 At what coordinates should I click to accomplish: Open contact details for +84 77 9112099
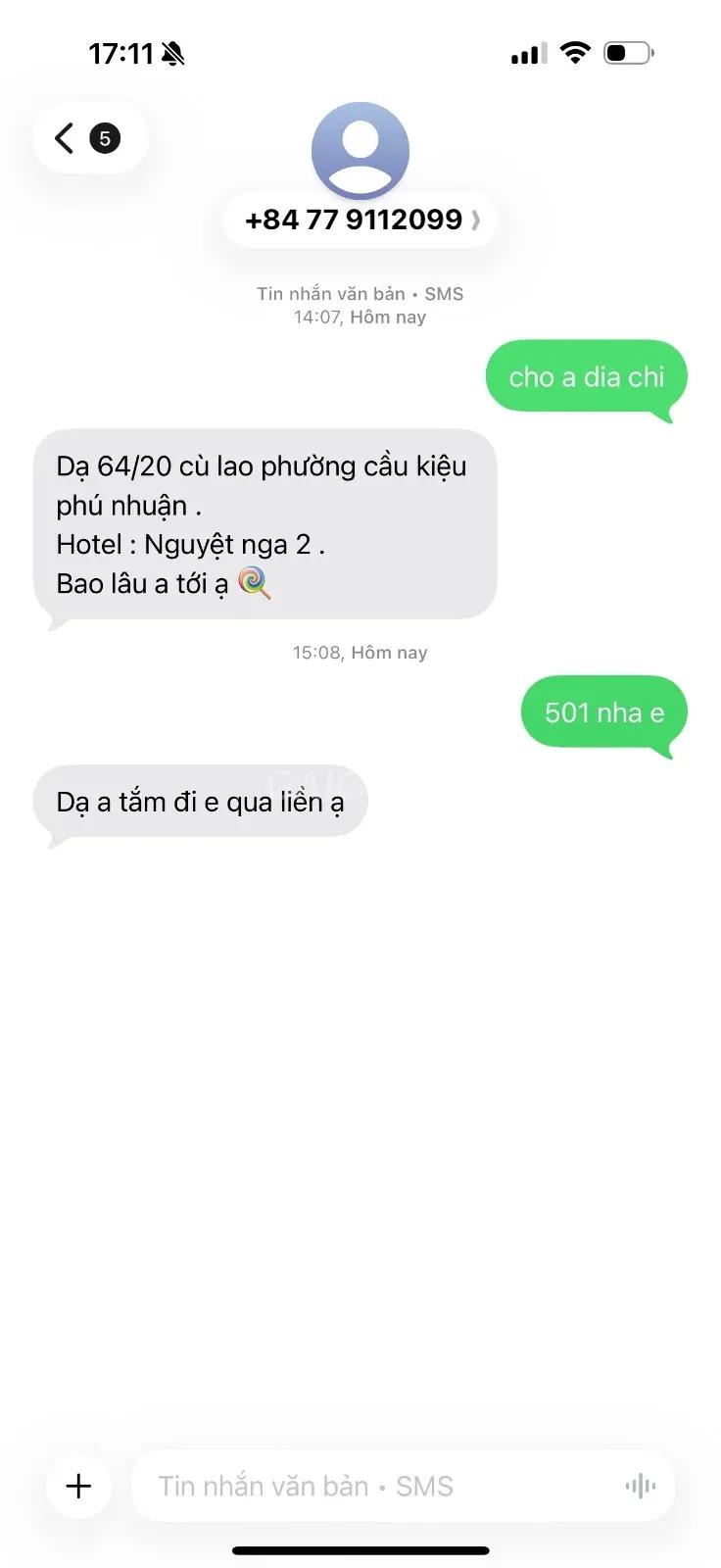click(360, 220)
